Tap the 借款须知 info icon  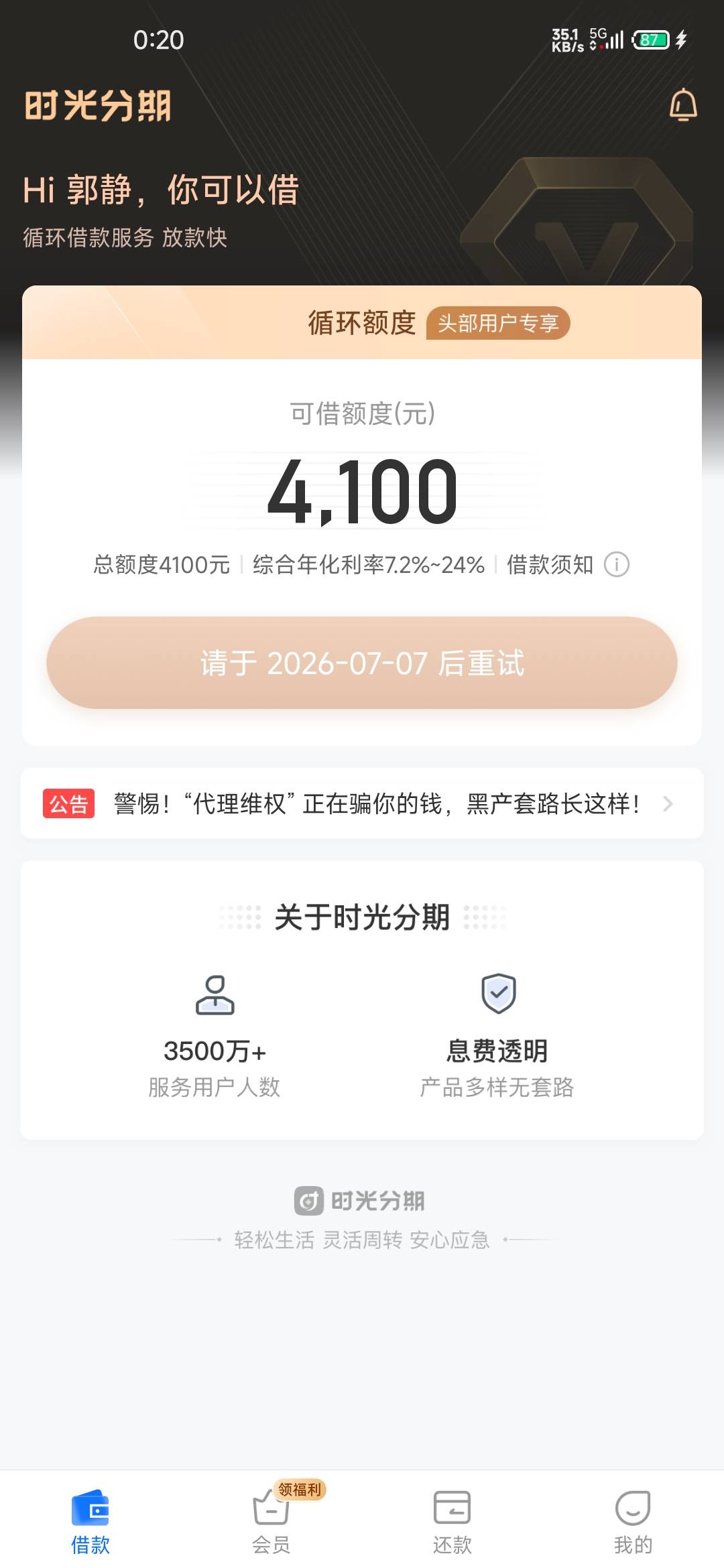[617, 564]
